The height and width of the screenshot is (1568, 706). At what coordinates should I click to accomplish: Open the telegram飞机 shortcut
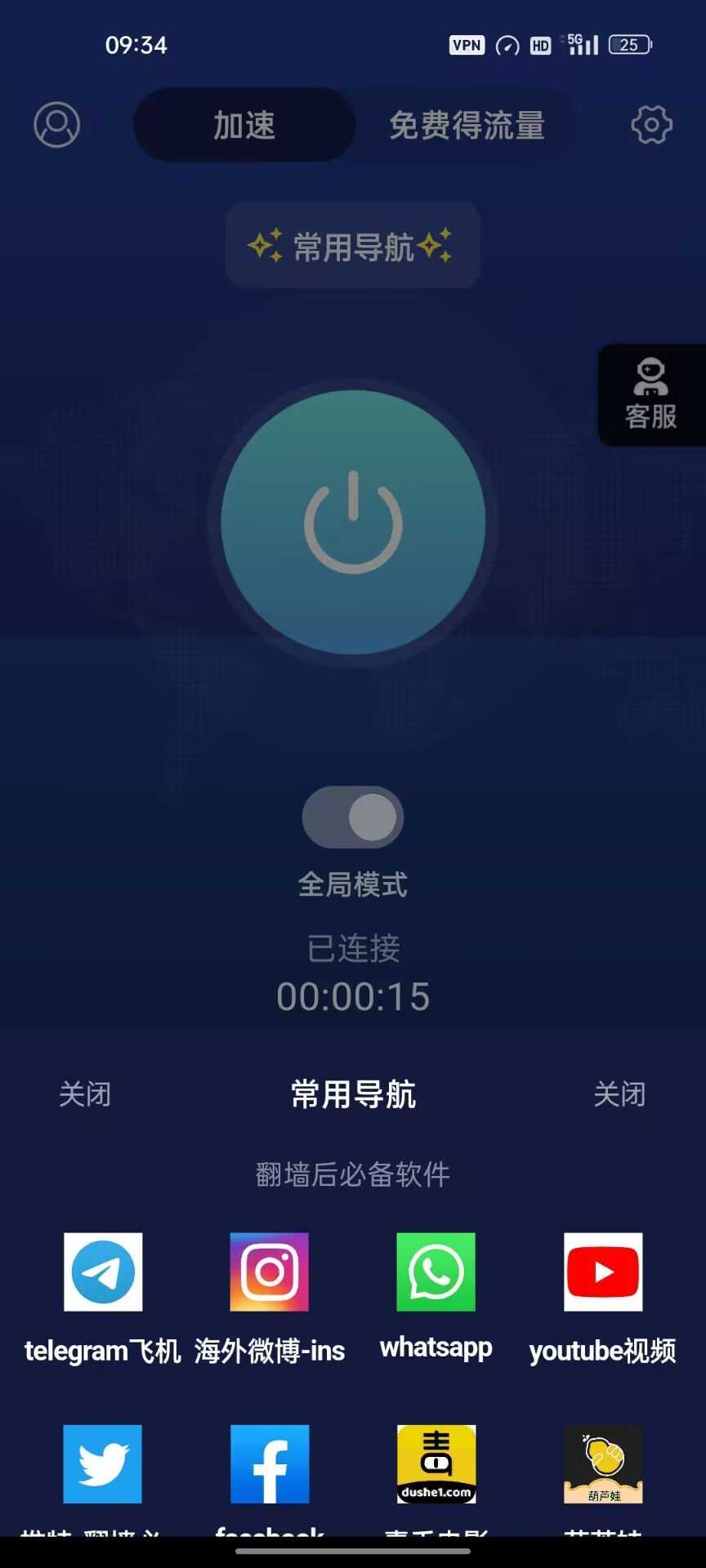pyautogui.click(x=103, y=1272)
